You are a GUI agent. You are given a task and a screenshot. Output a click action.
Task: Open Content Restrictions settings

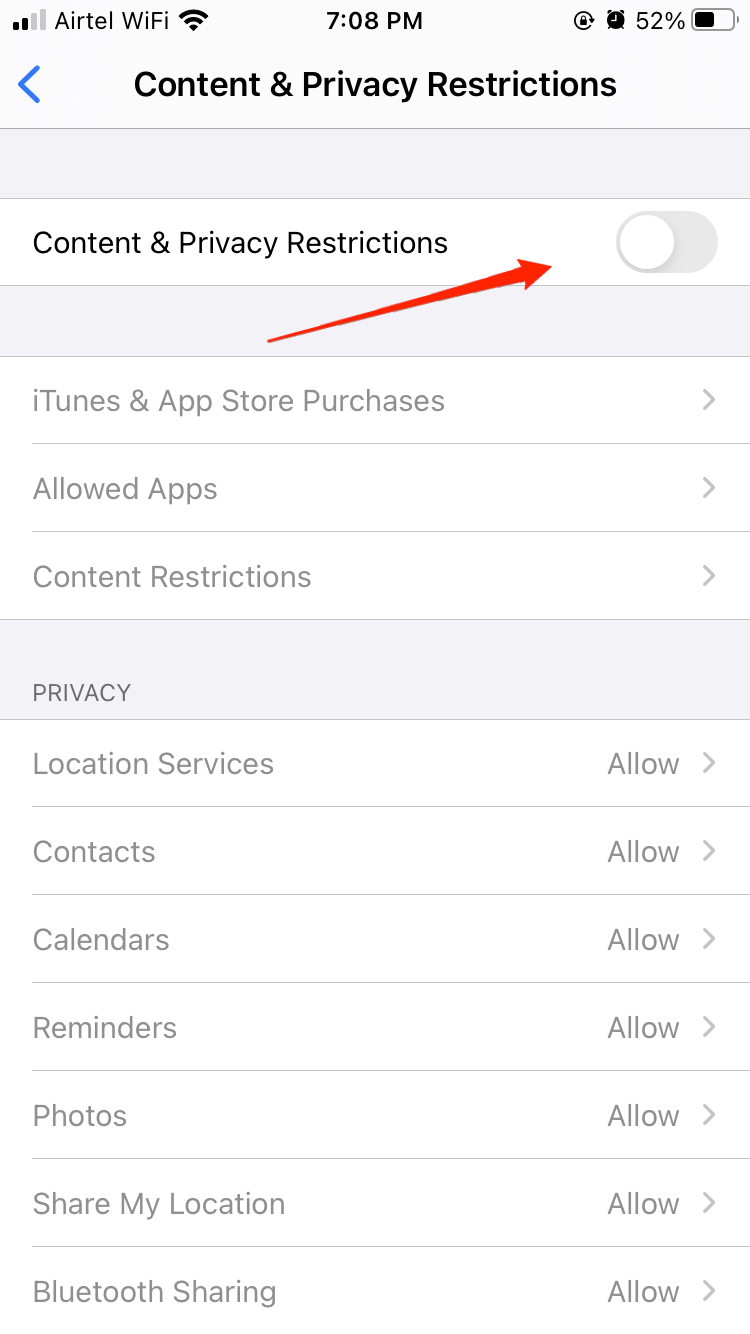click(374, 577)
